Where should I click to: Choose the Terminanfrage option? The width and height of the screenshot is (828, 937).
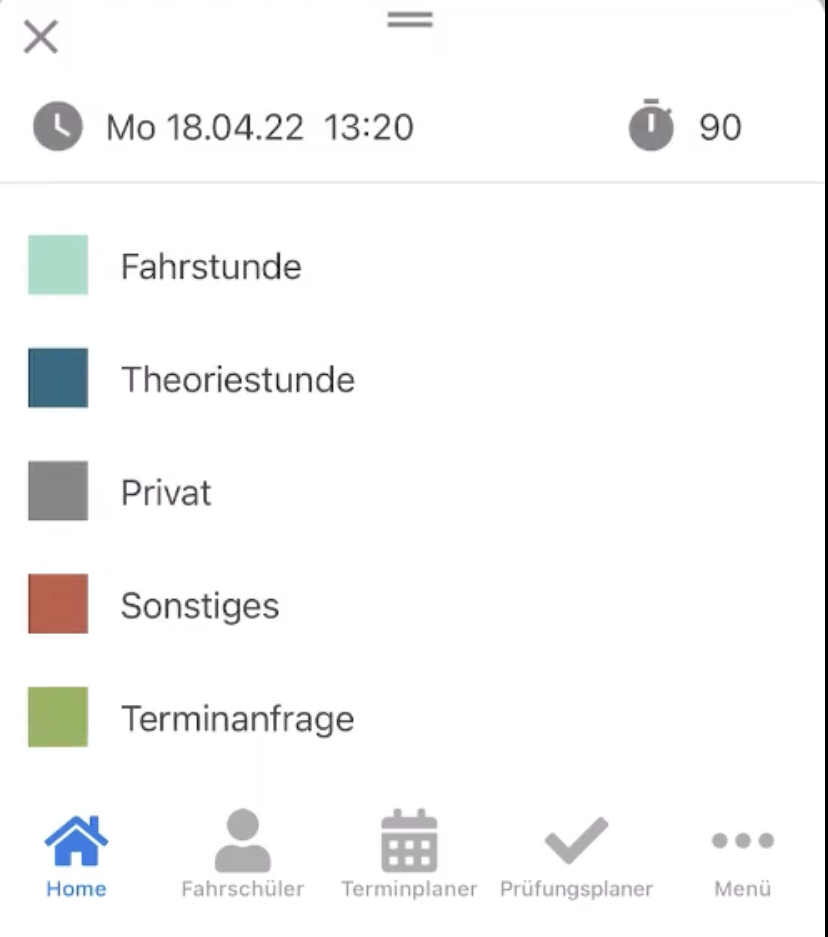(237, 719)
